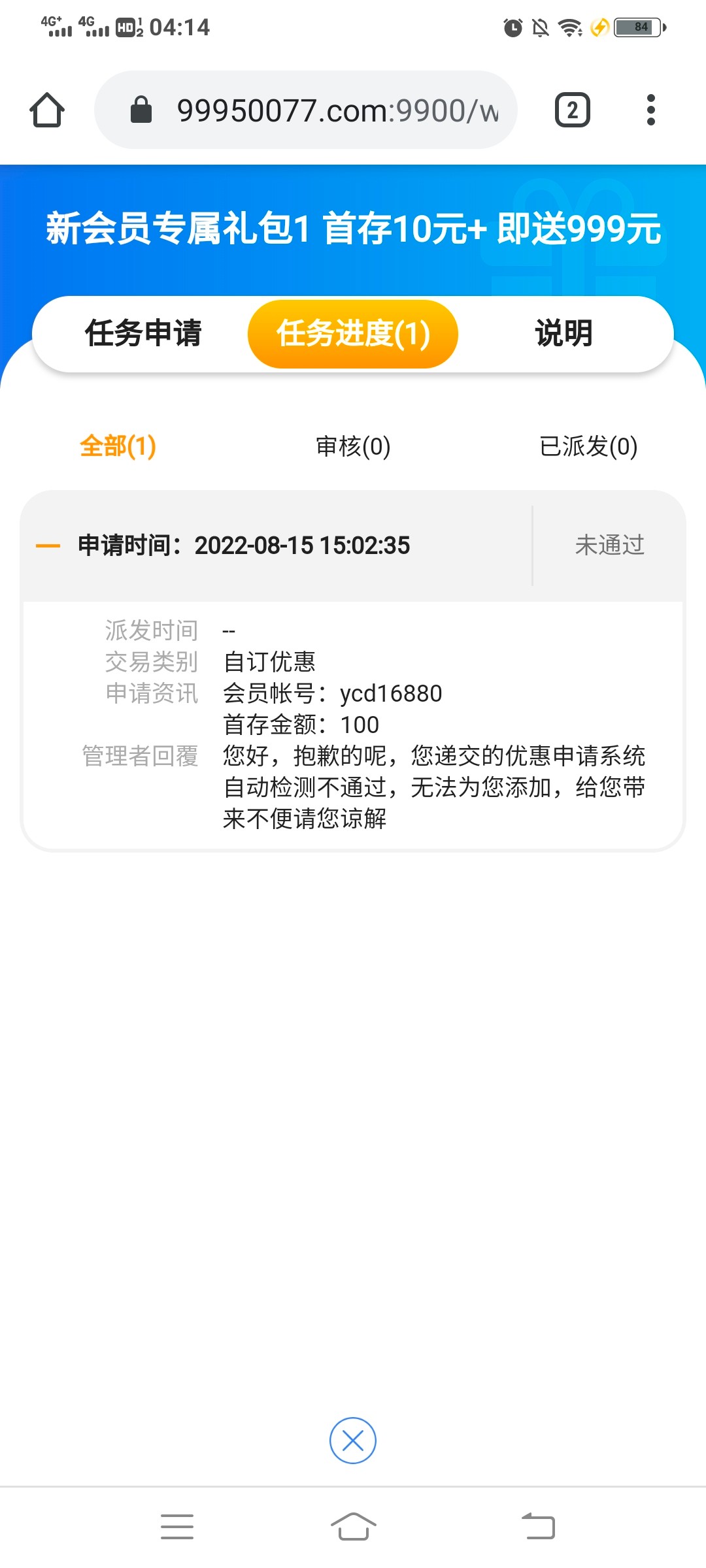The image size is (706, 1568).
Task: Open the tab switcher showing 2 tabs
Action: pos(572,110)
